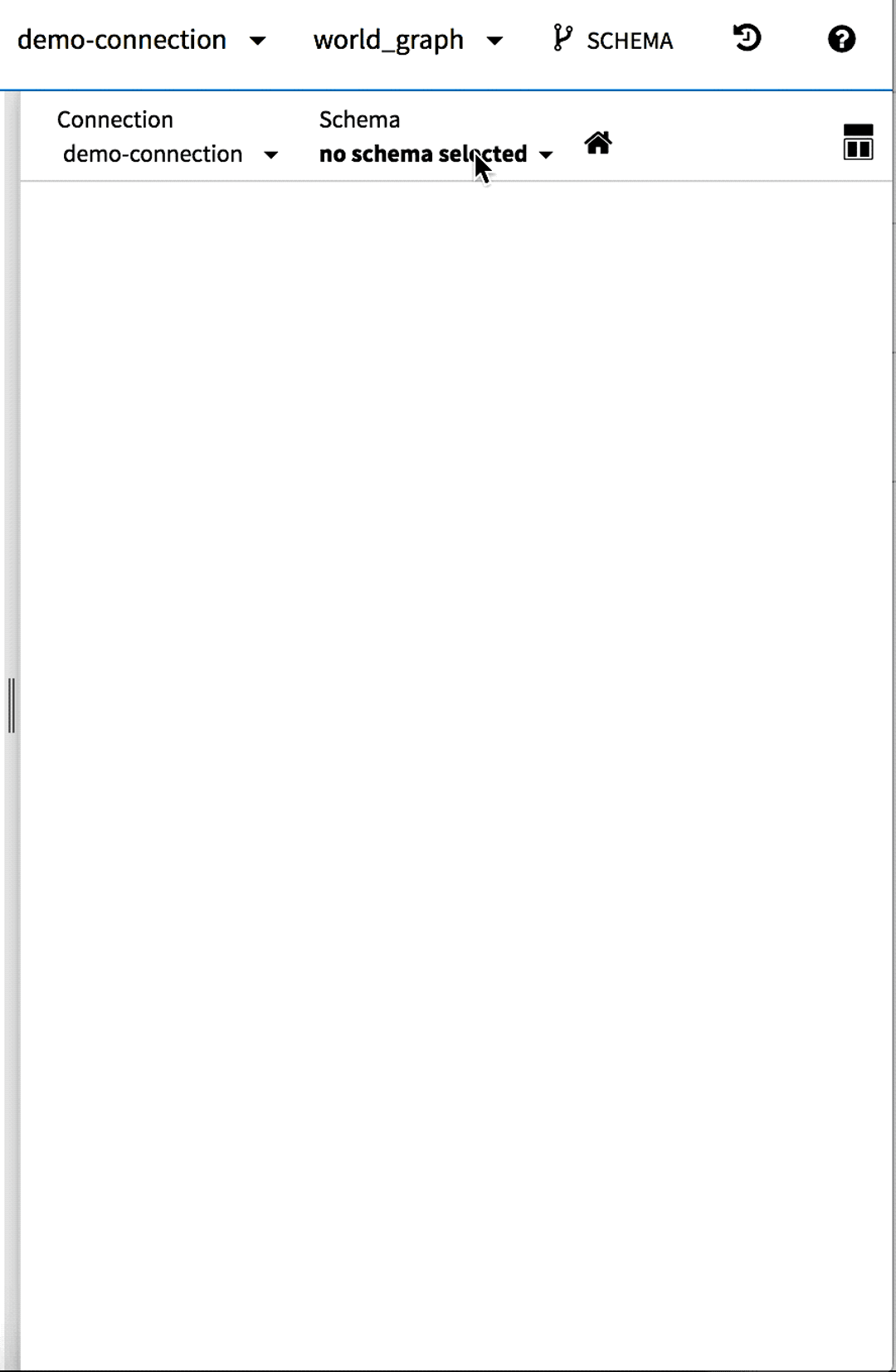This screenshot has width=896, height=1372.
Task: Open the help question mark
Action: 841,39
